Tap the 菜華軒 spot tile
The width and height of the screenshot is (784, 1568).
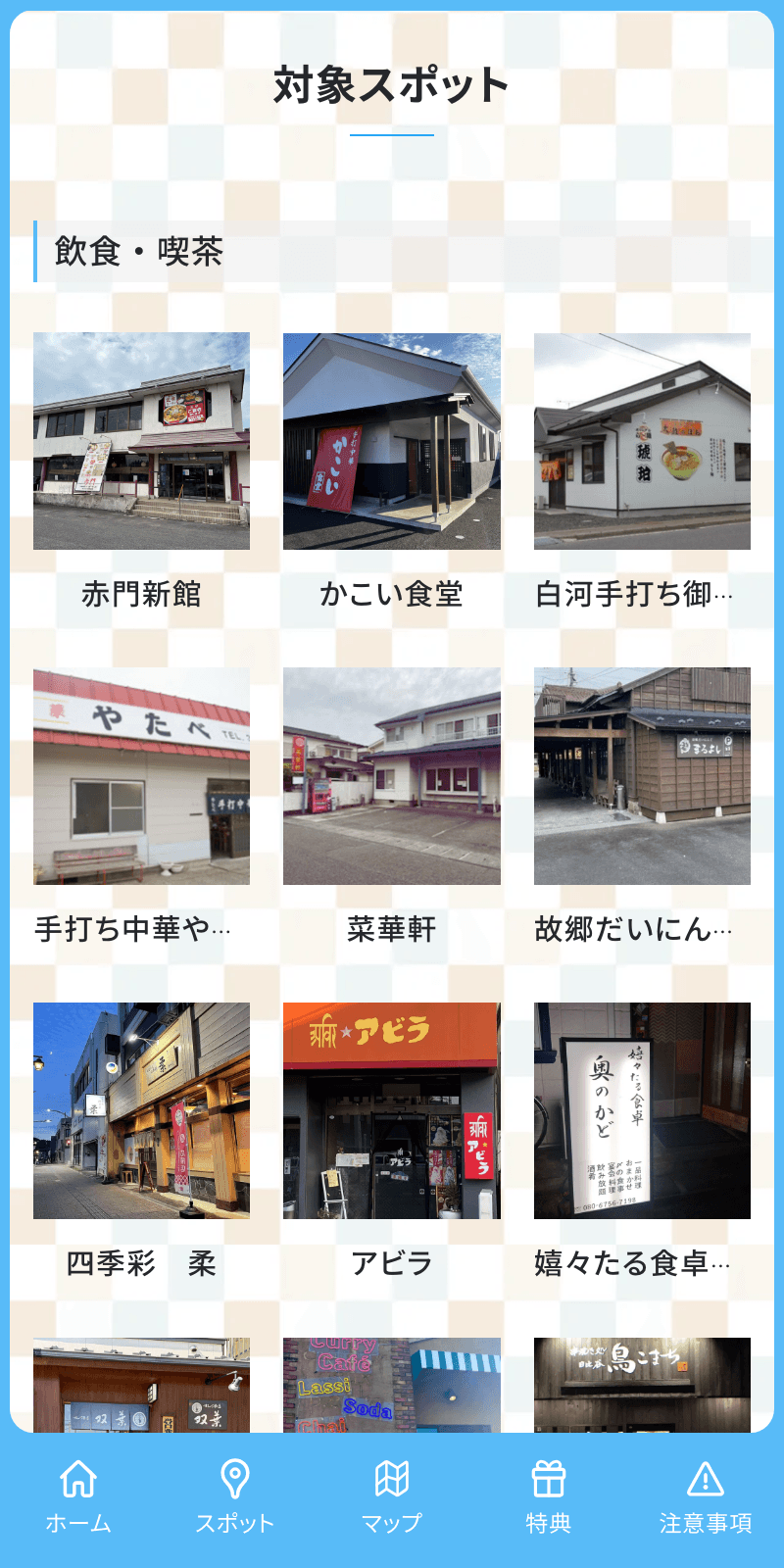pos(392,776)
